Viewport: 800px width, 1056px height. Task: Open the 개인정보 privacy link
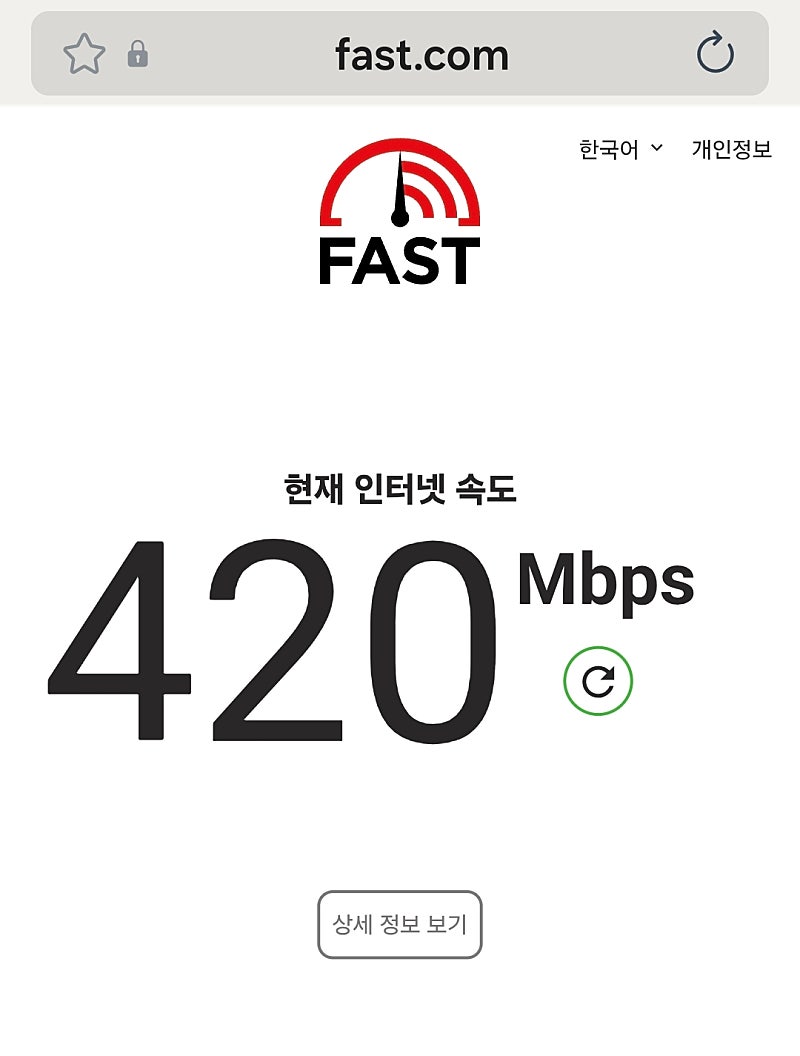(731, 150)
